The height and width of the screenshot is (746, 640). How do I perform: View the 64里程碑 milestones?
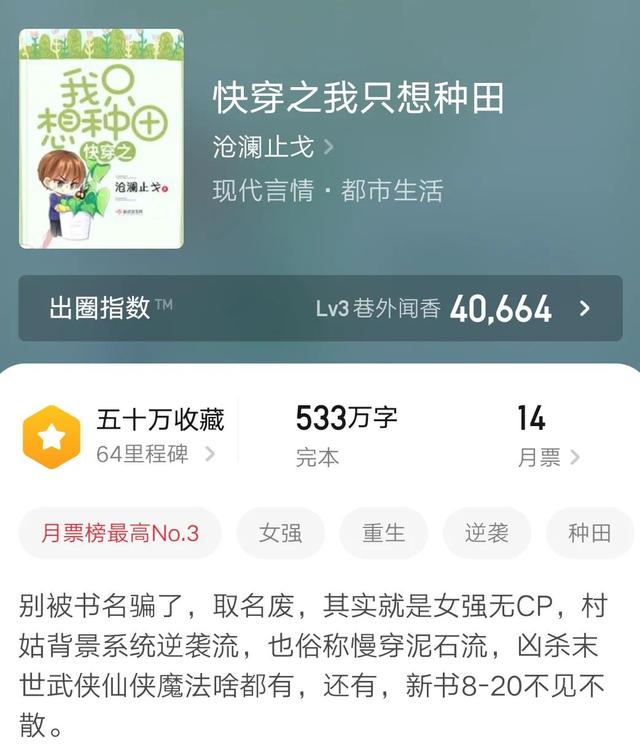point(155,454)
